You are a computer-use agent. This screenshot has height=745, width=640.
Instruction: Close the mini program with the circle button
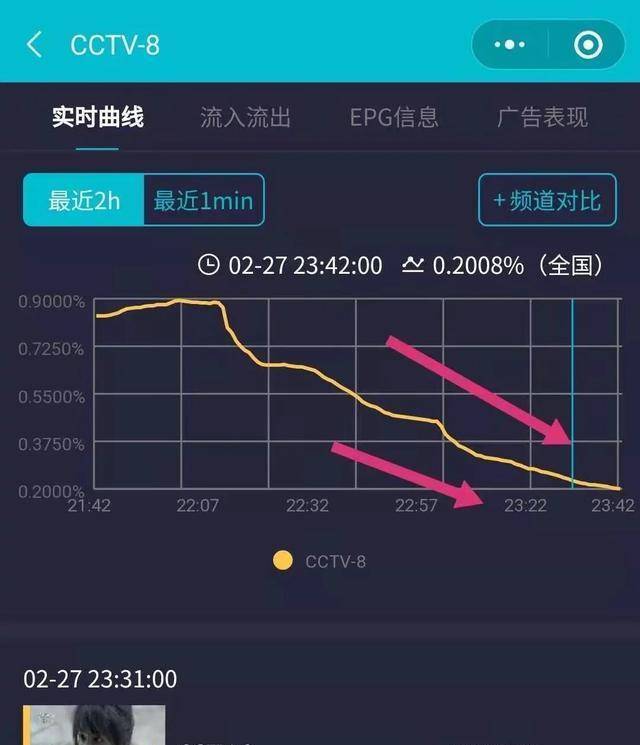click(x=587, y=45)
